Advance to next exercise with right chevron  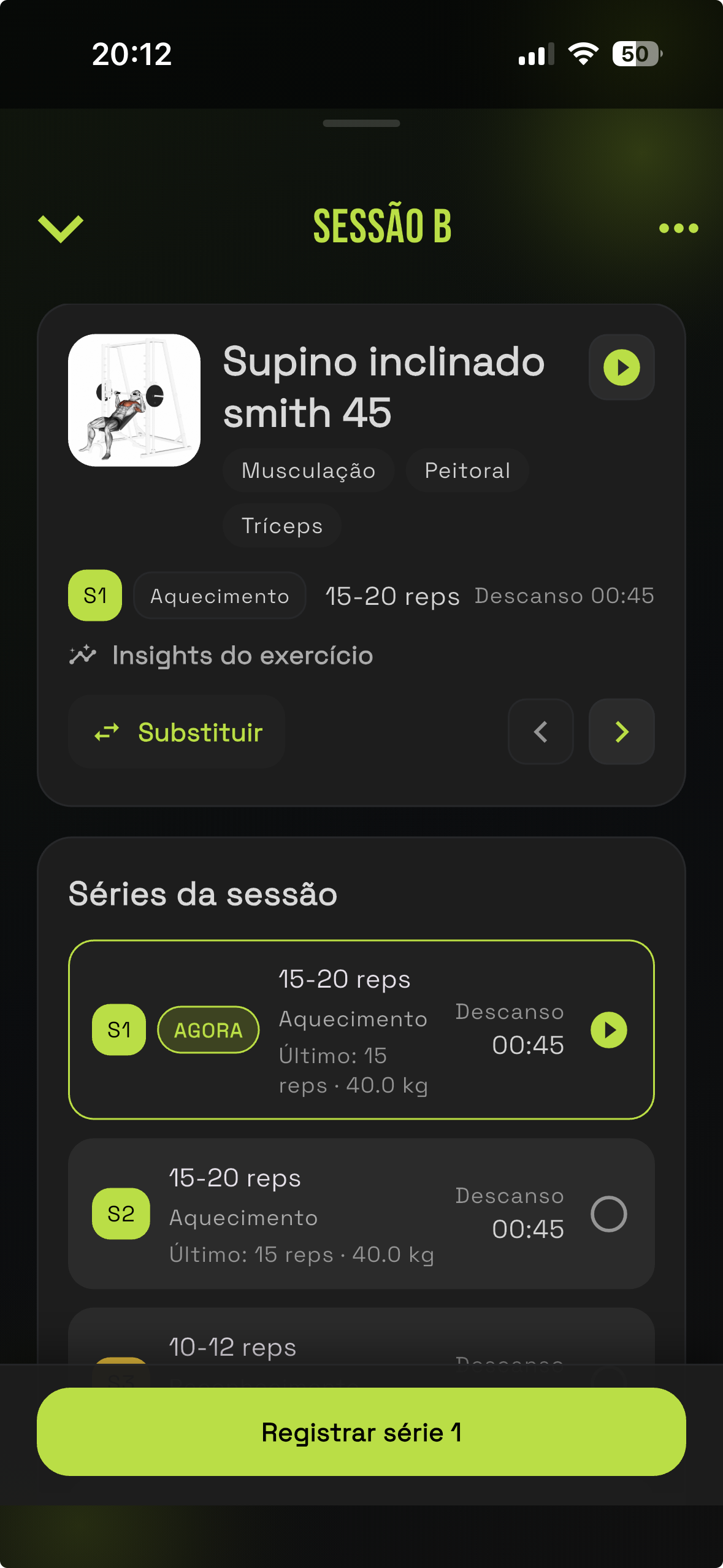point(621,732)
